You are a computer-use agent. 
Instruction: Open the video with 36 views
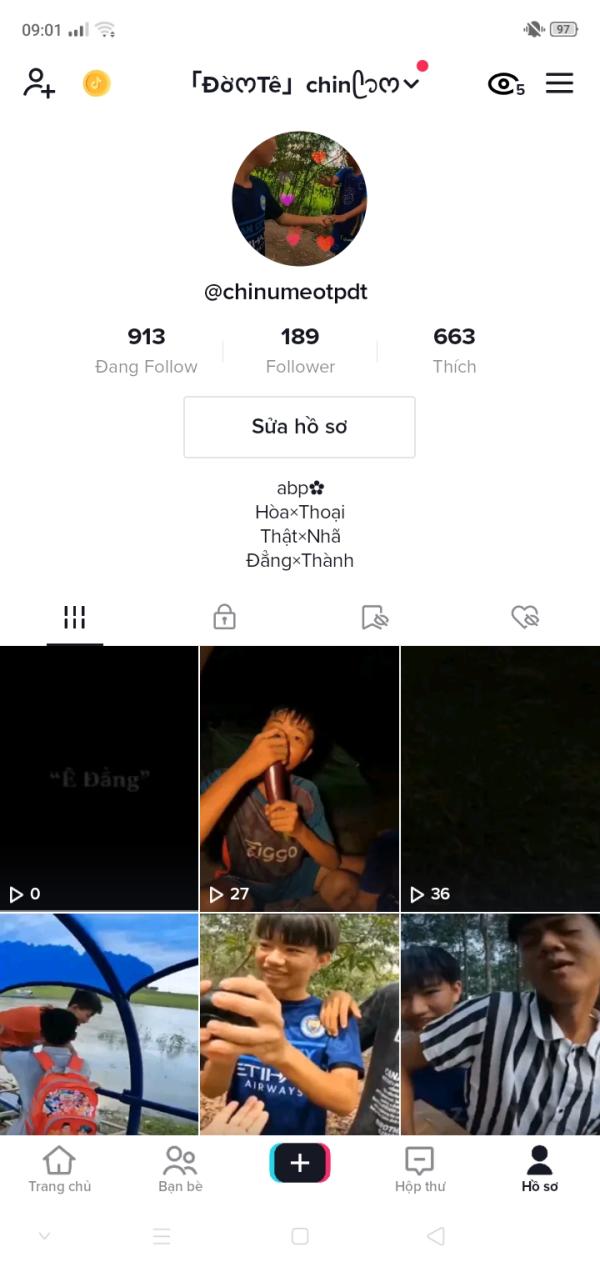pos(500,777)
